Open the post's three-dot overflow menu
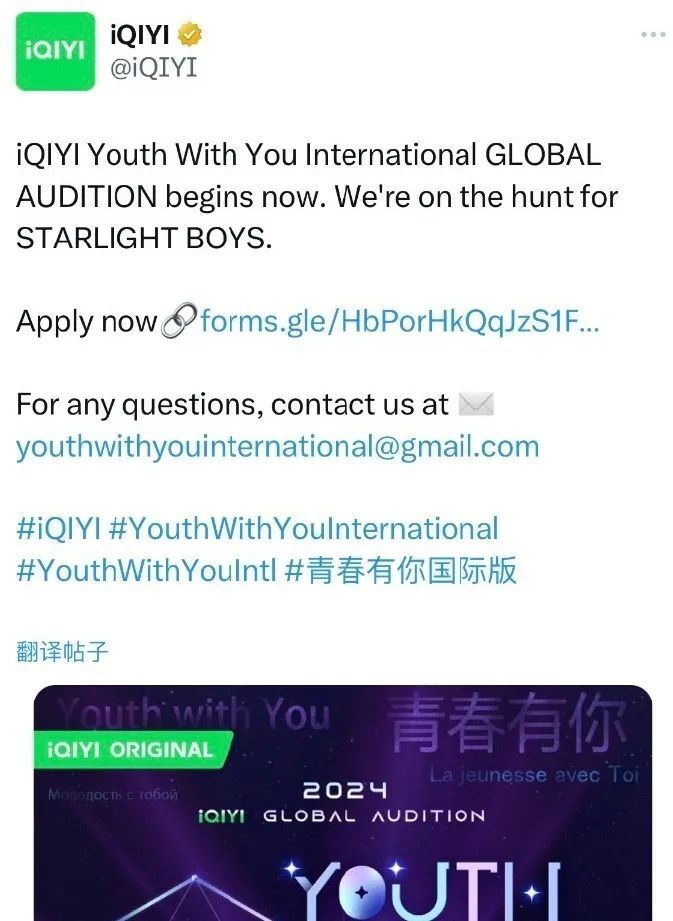The height and width of the screenshot is (921, 673). [x=652, y=35]
